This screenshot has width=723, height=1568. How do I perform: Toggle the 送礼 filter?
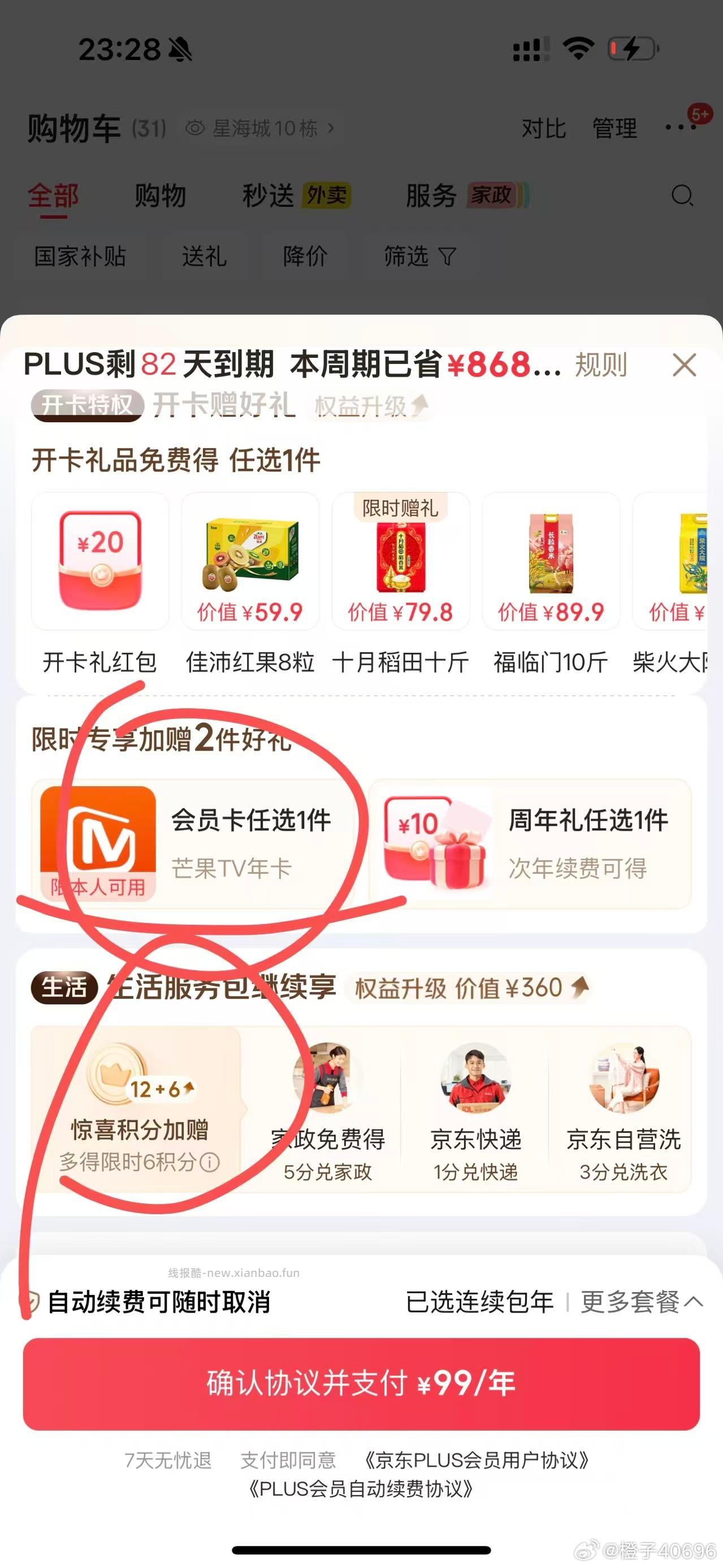(x=203, y=257)
